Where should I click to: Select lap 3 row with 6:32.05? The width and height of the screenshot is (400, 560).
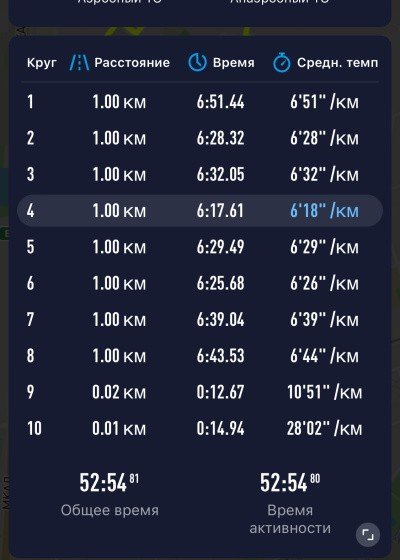[x=200, y=175]
